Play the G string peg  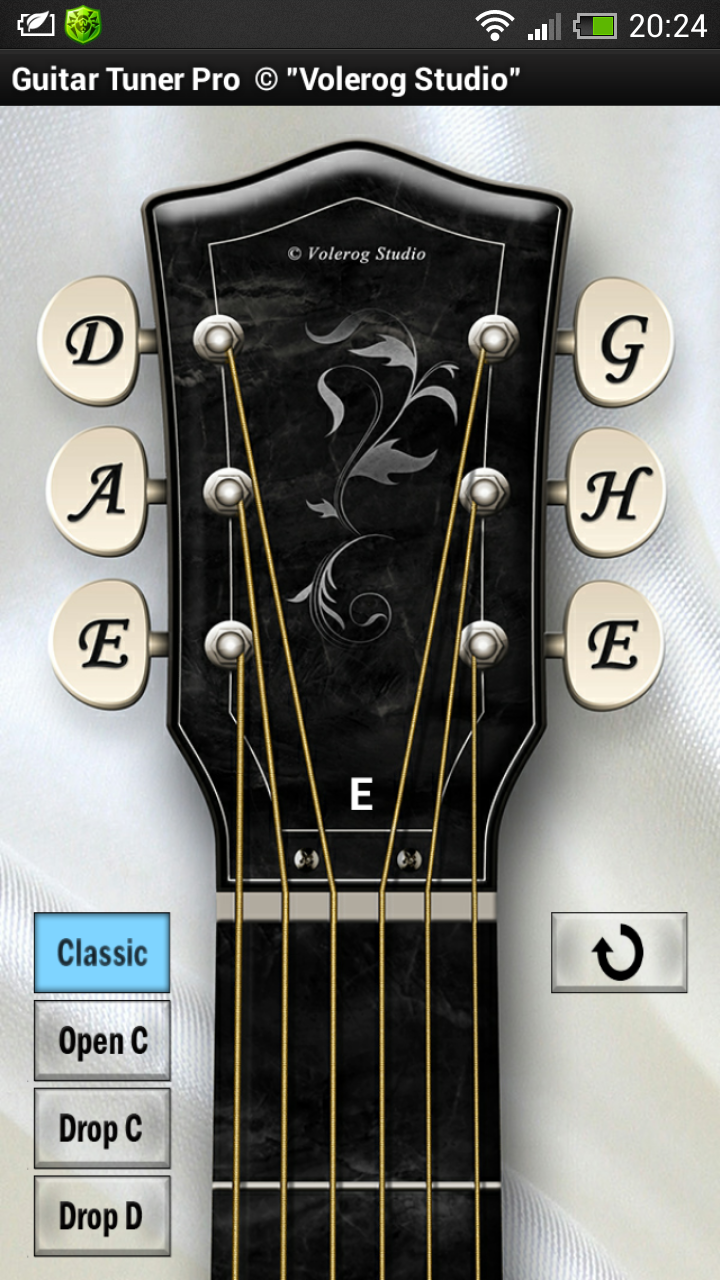624,341
